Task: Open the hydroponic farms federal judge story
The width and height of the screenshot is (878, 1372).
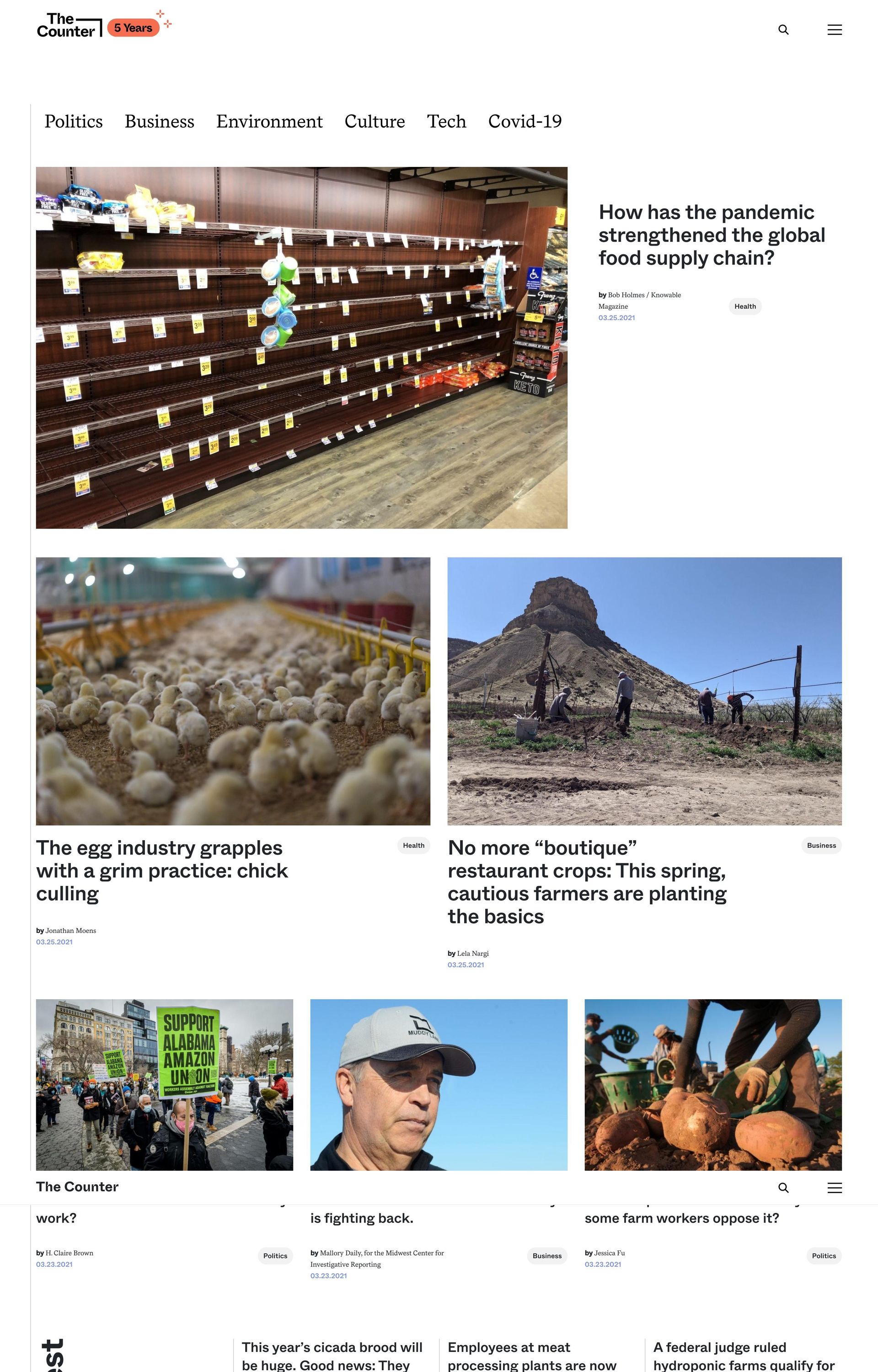Action: pos(744,1356)
